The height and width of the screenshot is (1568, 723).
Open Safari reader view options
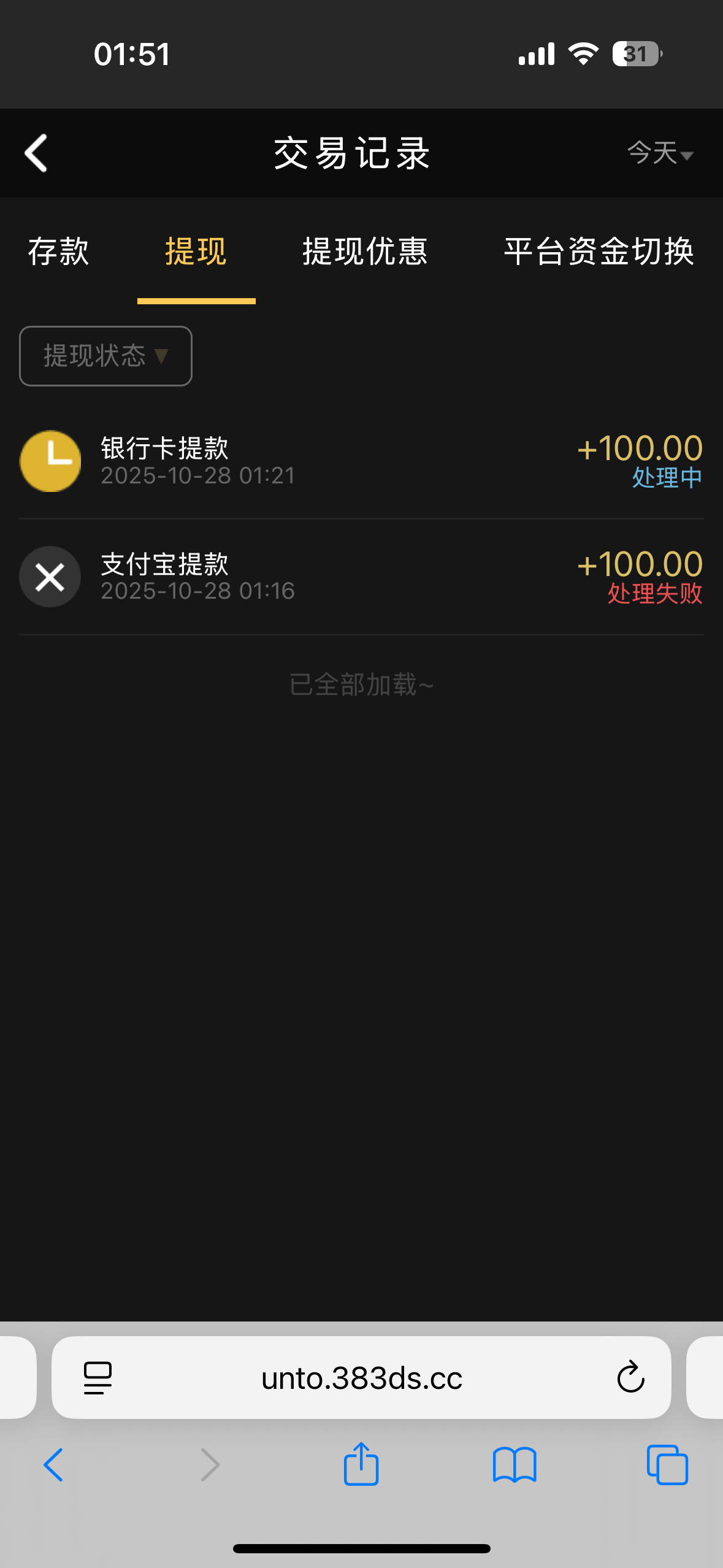click(96, 1377)
